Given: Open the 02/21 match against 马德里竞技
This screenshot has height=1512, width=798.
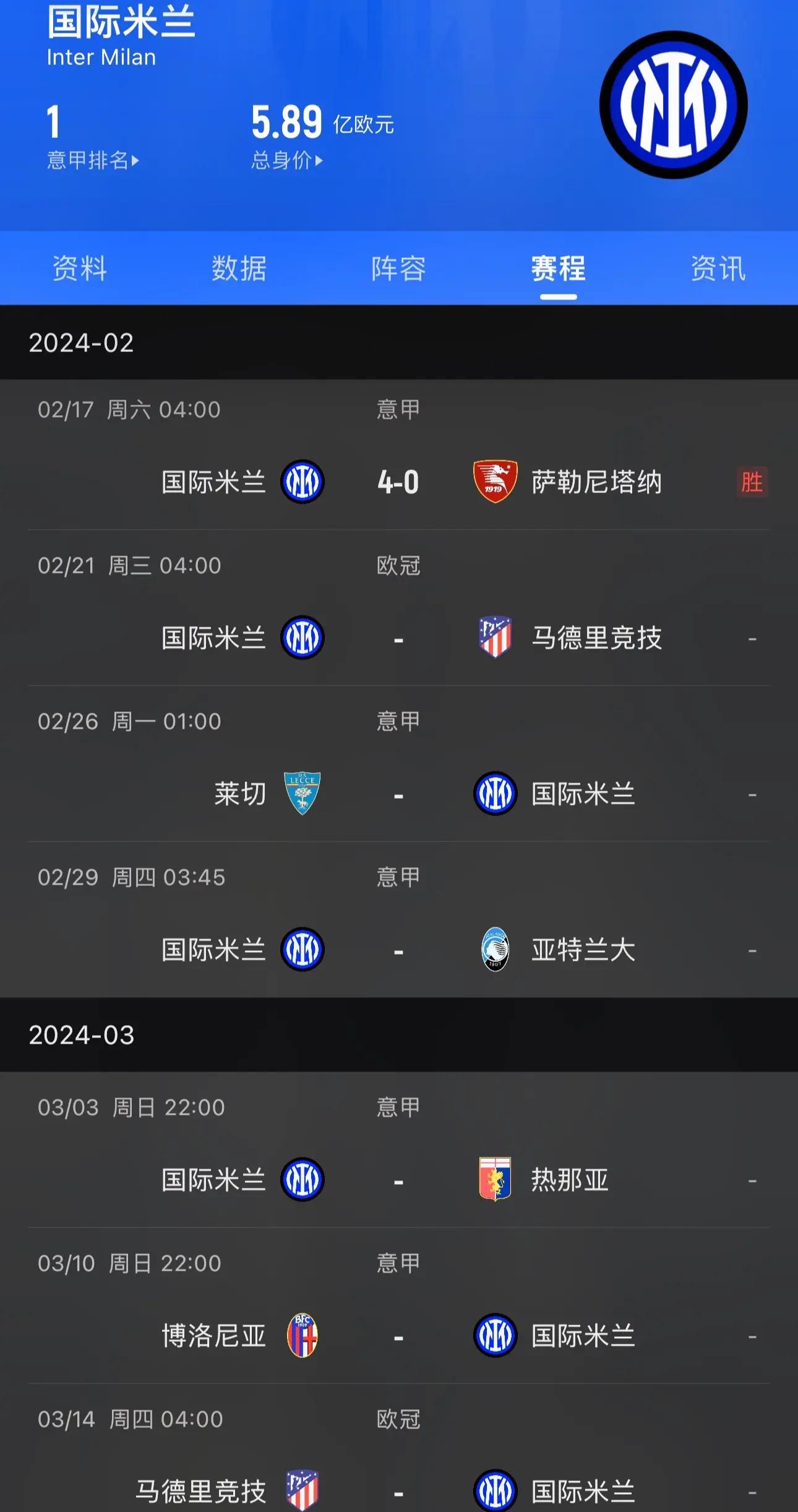Looking at the screenshot, I should [x=398, y=638].
